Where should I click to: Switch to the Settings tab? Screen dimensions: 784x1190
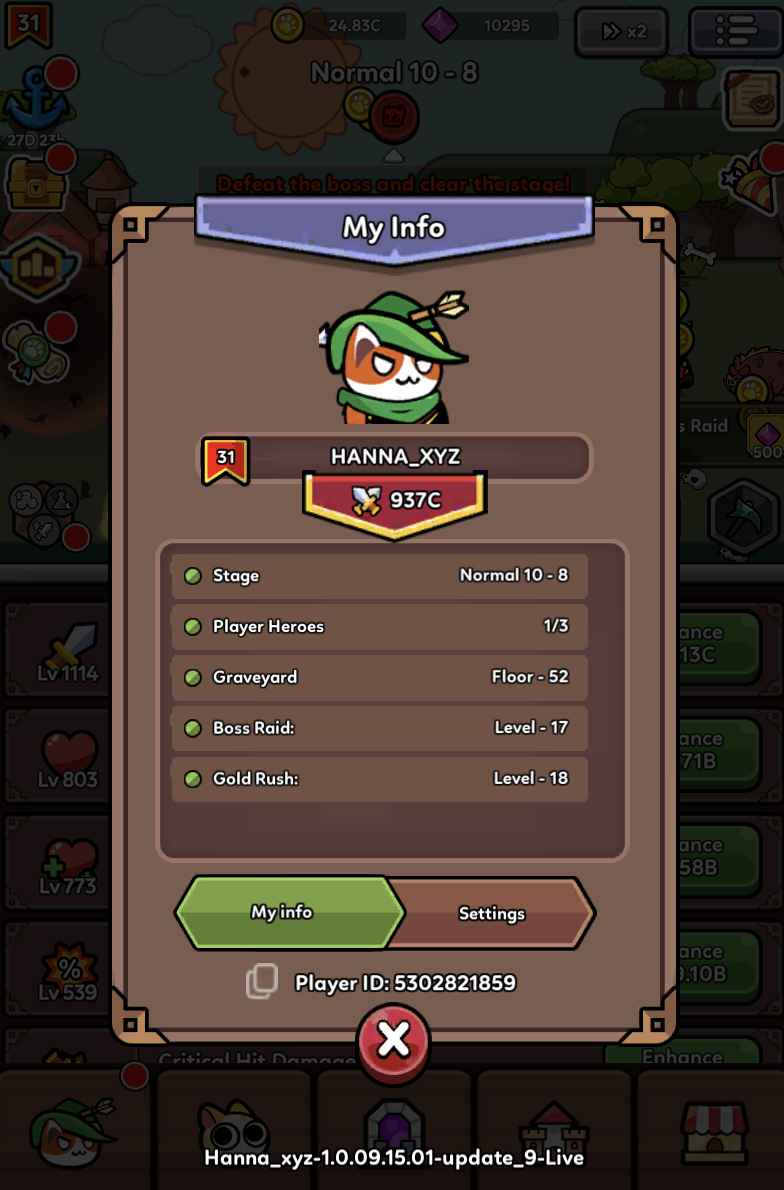click(492, 913)
